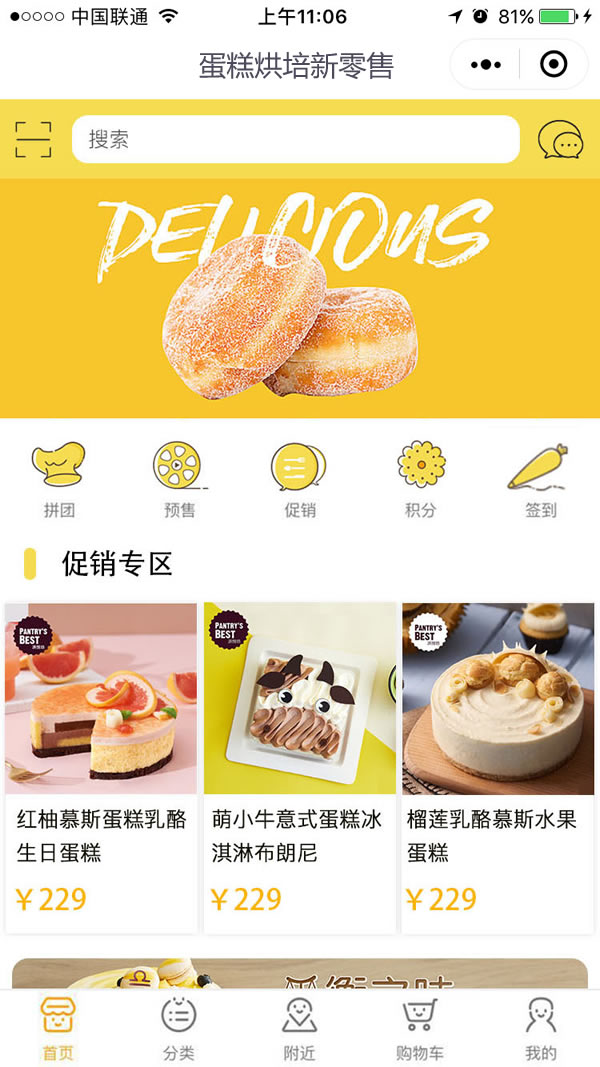Open the scan code icon
The width and height of the screenshot is (600, 1067).
[x=33, y=139]
